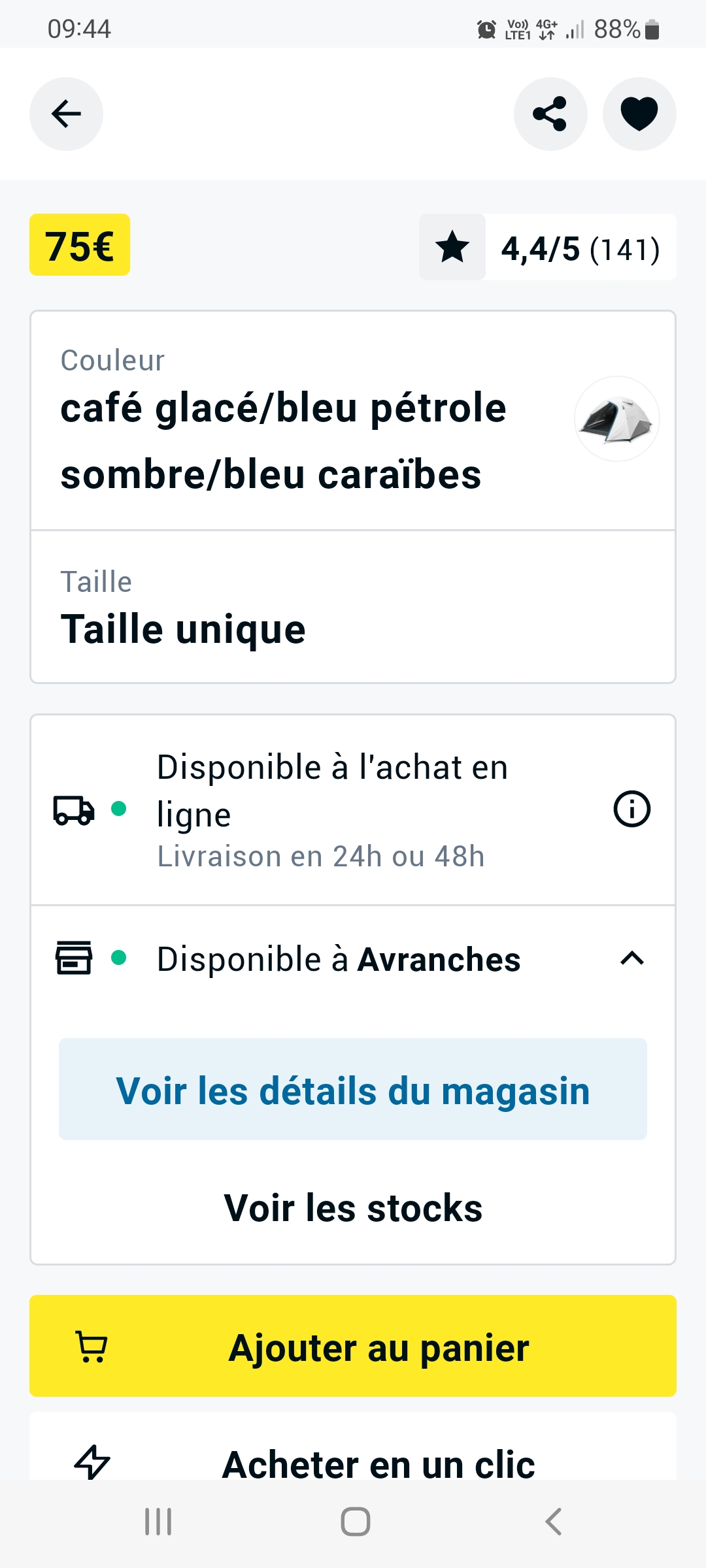Tap Voir les détails du magasin
706x1568 pixels.
[353, 1090]
